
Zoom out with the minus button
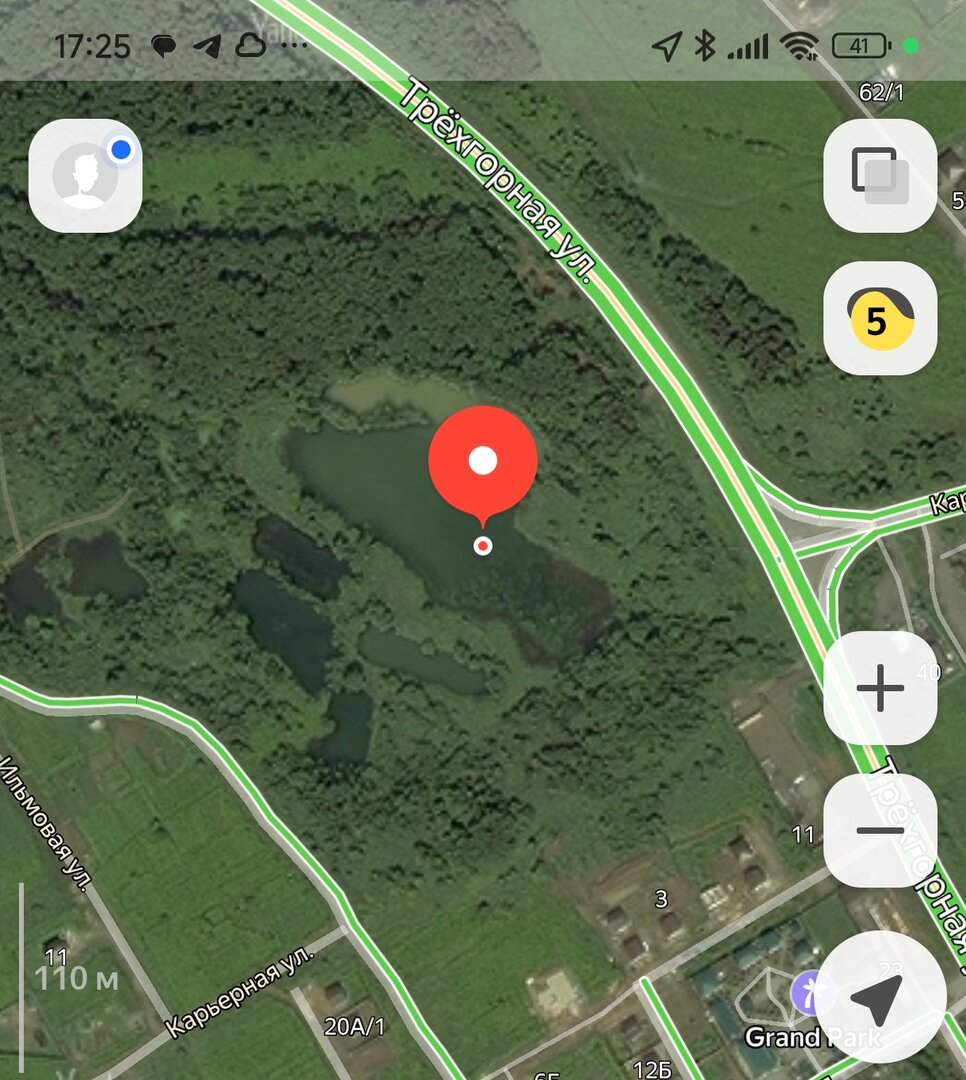tap(880, 831)
